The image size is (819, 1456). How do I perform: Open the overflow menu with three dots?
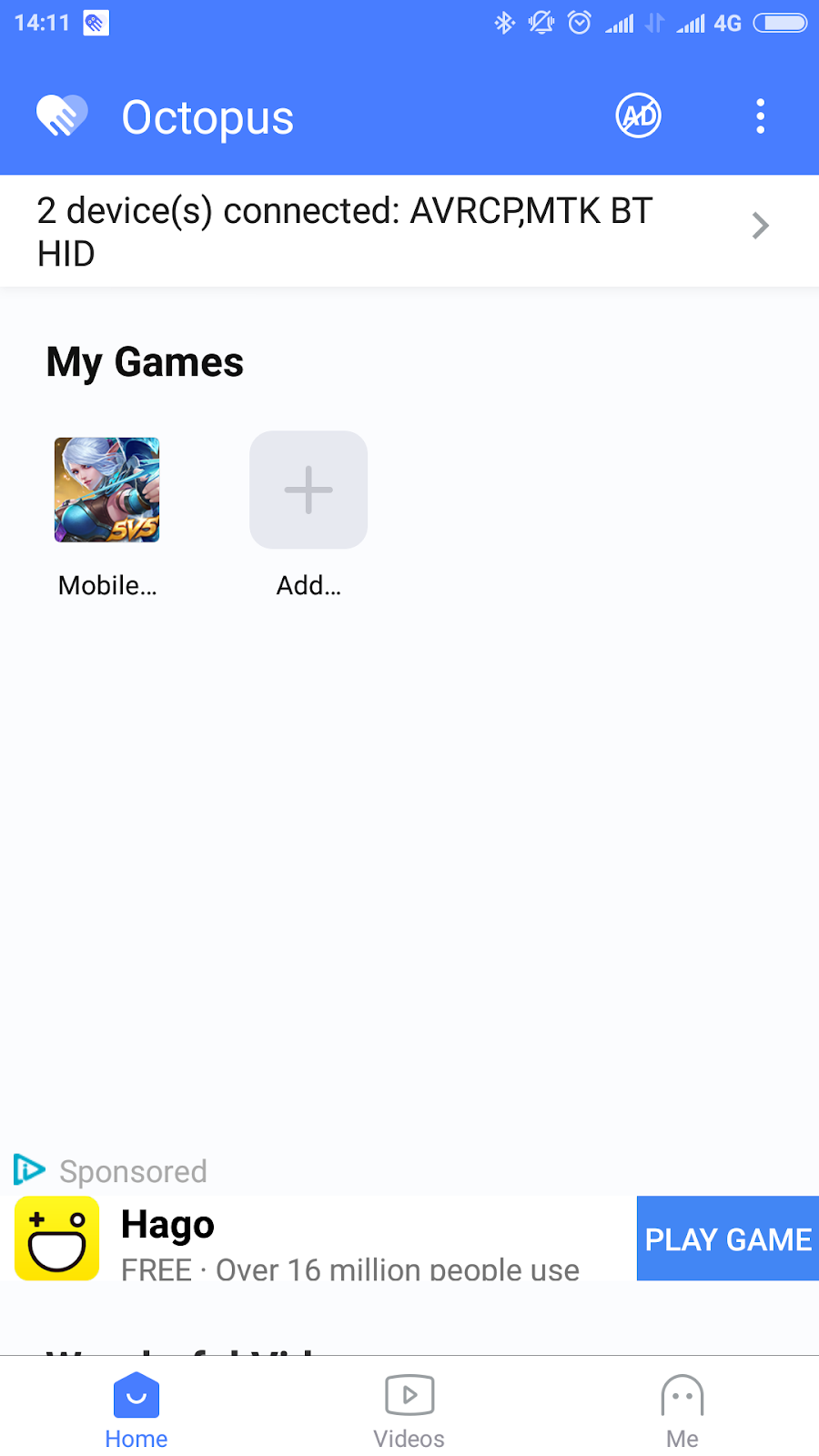(x=760, y=116)
